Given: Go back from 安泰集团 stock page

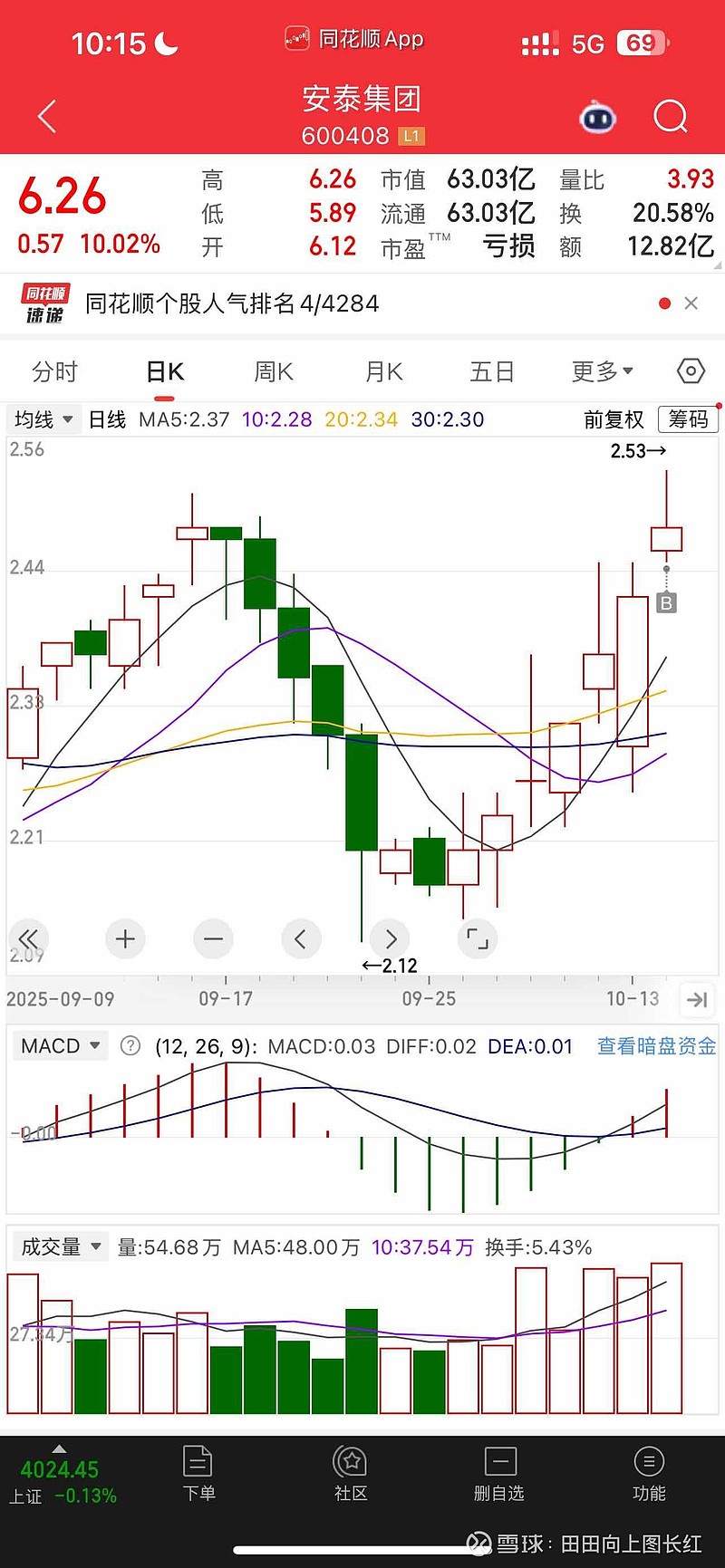Looking at the screenshot, I should [47, 117].
